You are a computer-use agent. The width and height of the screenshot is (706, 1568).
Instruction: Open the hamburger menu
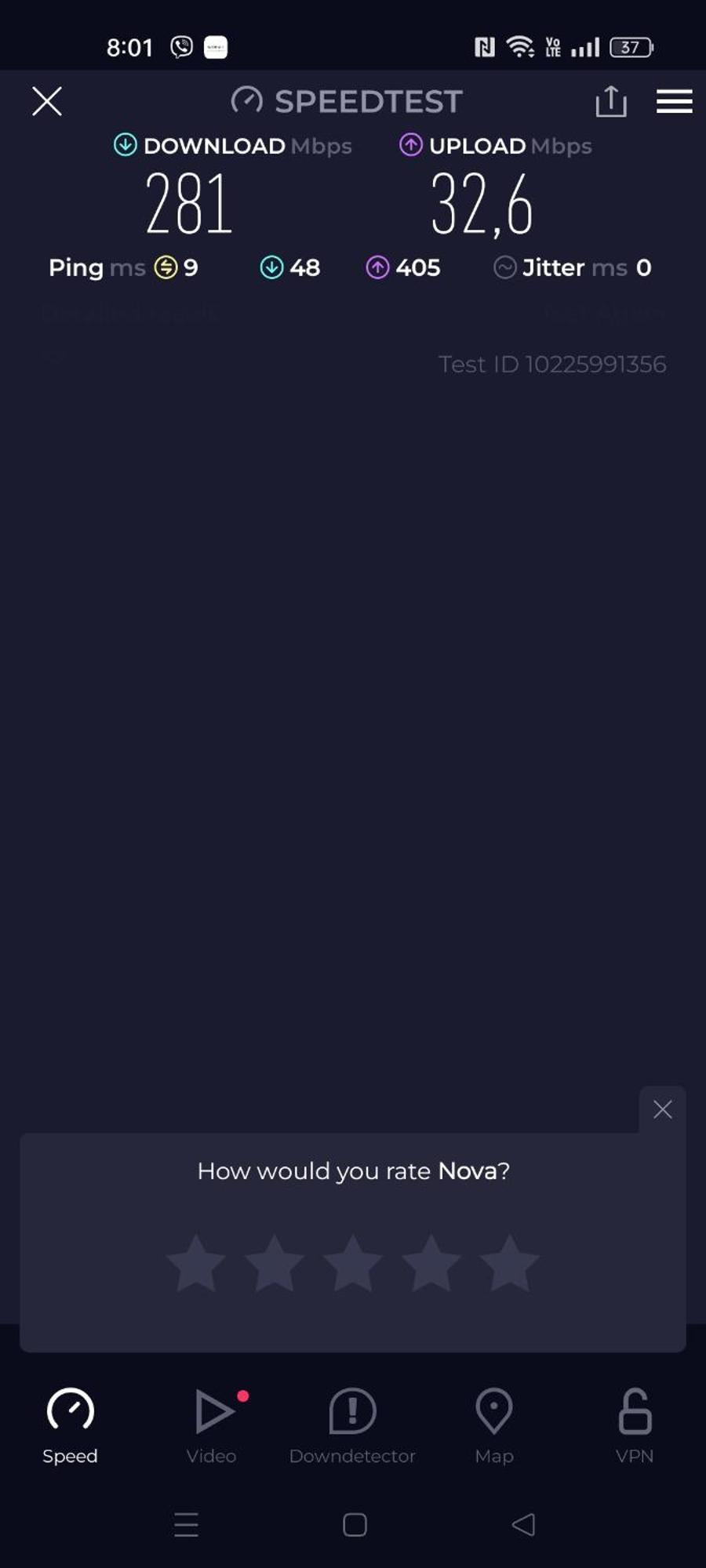point(674,101)
